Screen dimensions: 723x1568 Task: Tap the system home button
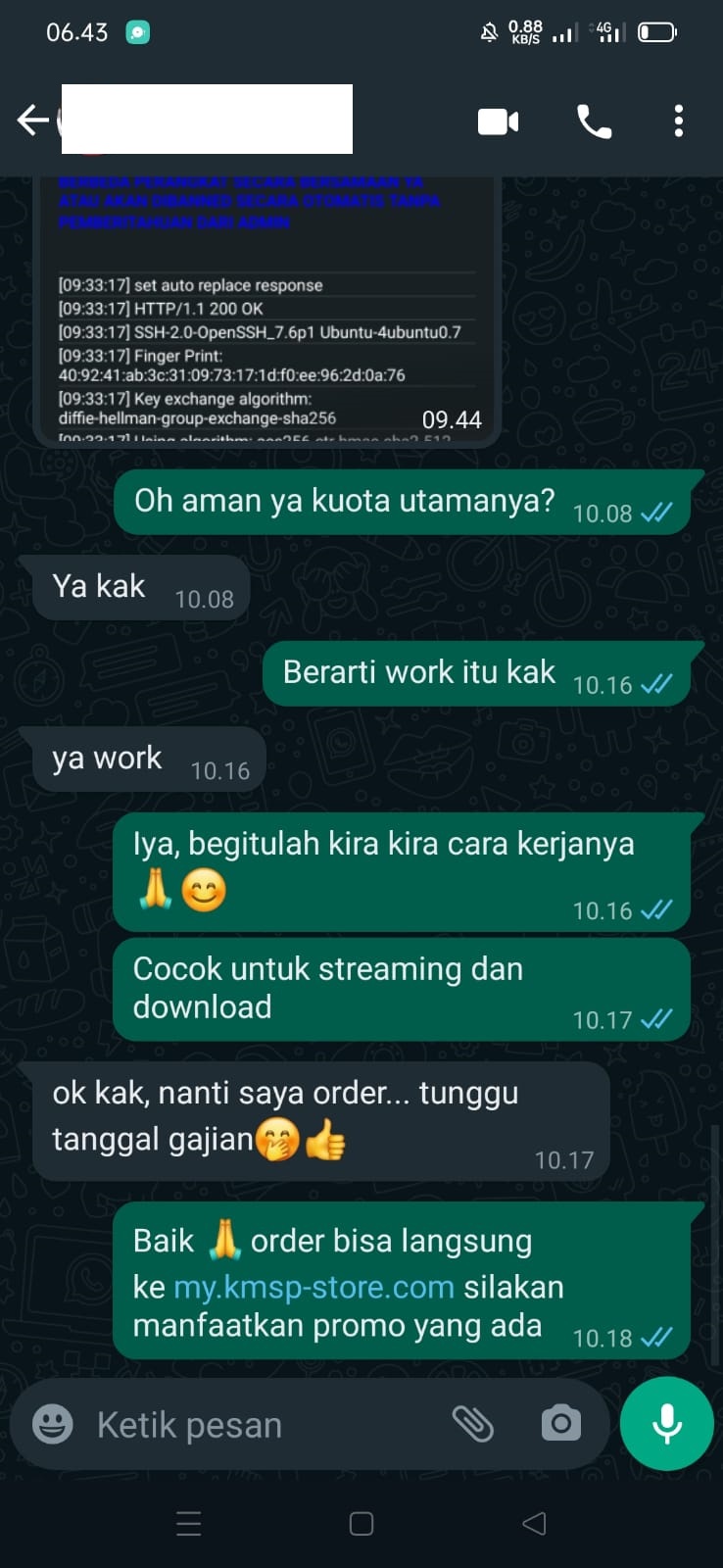[361, 1523]
